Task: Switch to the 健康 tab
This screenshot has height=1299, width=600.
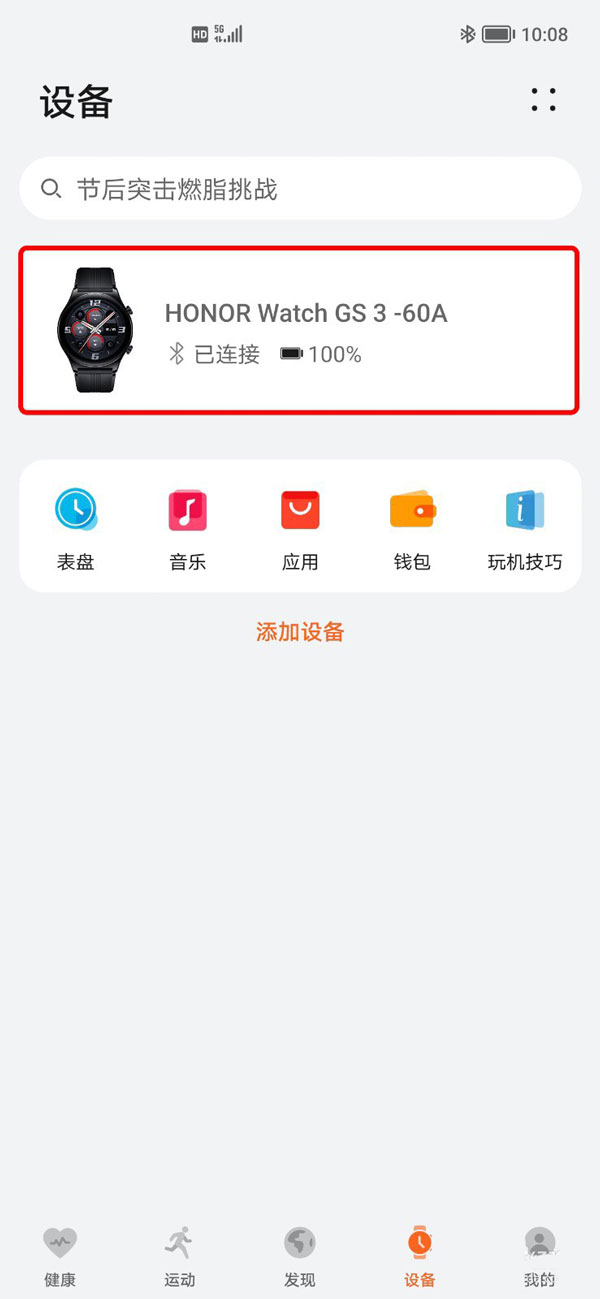Action: (60, 1256)
